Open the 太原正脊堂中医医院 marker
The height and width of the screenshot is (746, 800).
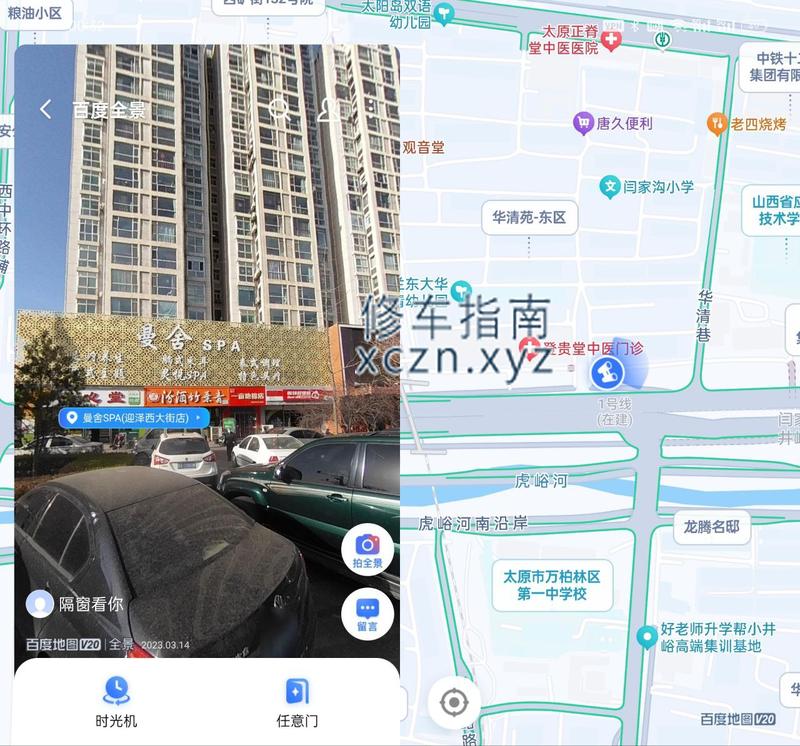(610, 40)
